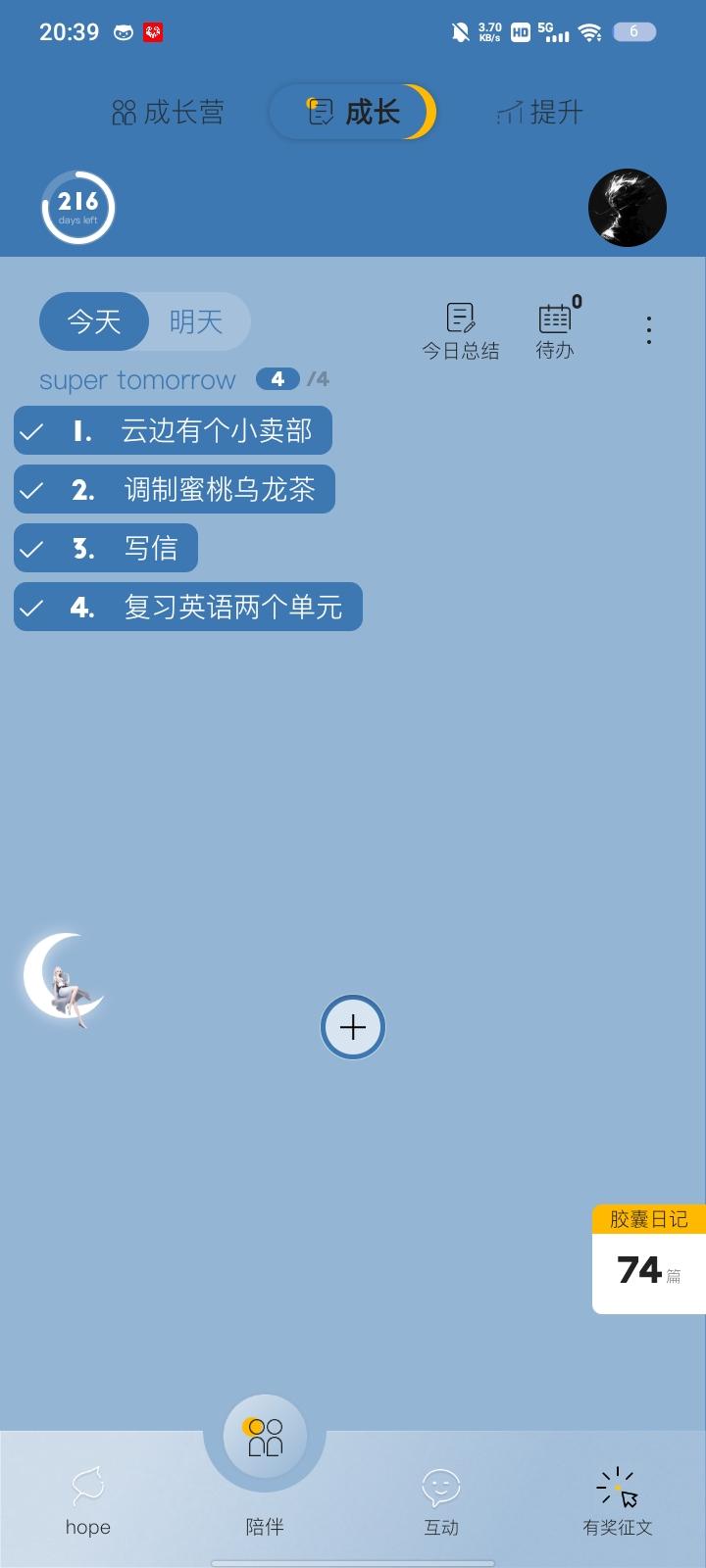Screen dimensions: 706x1568
Task: Open 有奖征文 tab
Action: tap(618, 1499)
